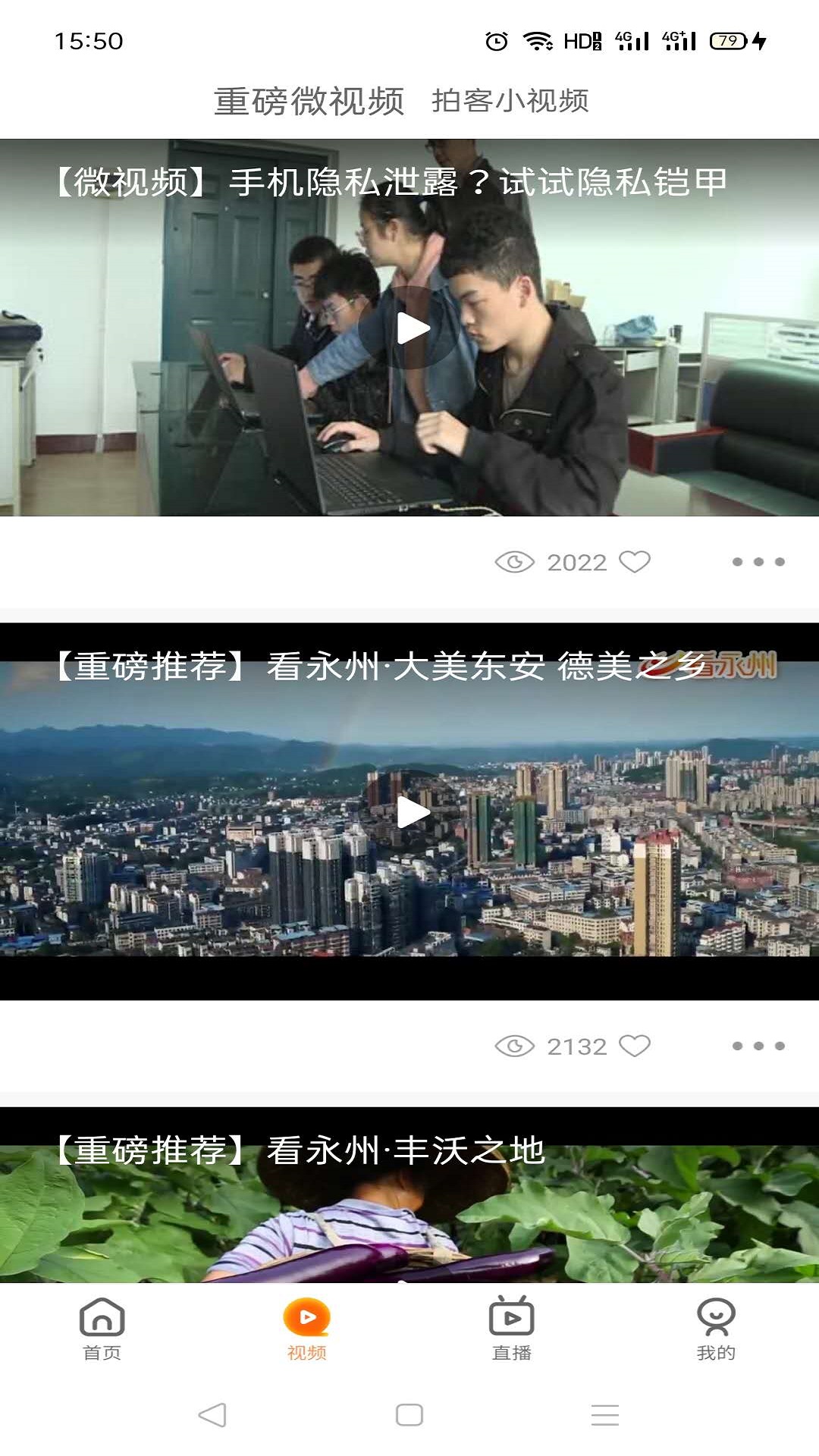Open the 直播 live tab

[x=512, y=1329]
